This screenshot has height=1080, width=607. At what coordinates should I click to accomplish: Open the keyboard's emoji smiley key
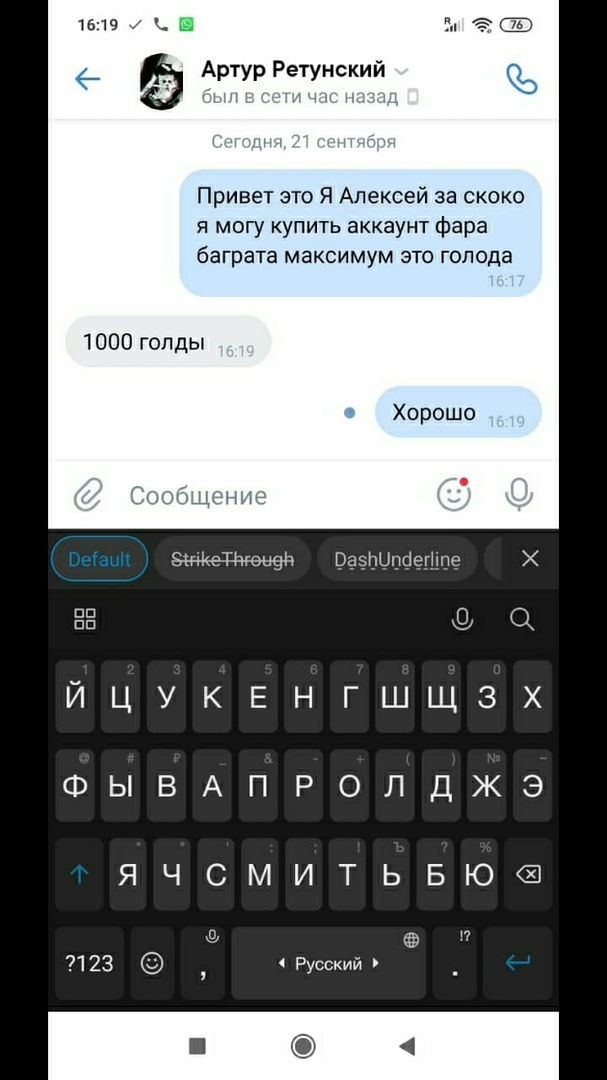[x=152, y=963]
